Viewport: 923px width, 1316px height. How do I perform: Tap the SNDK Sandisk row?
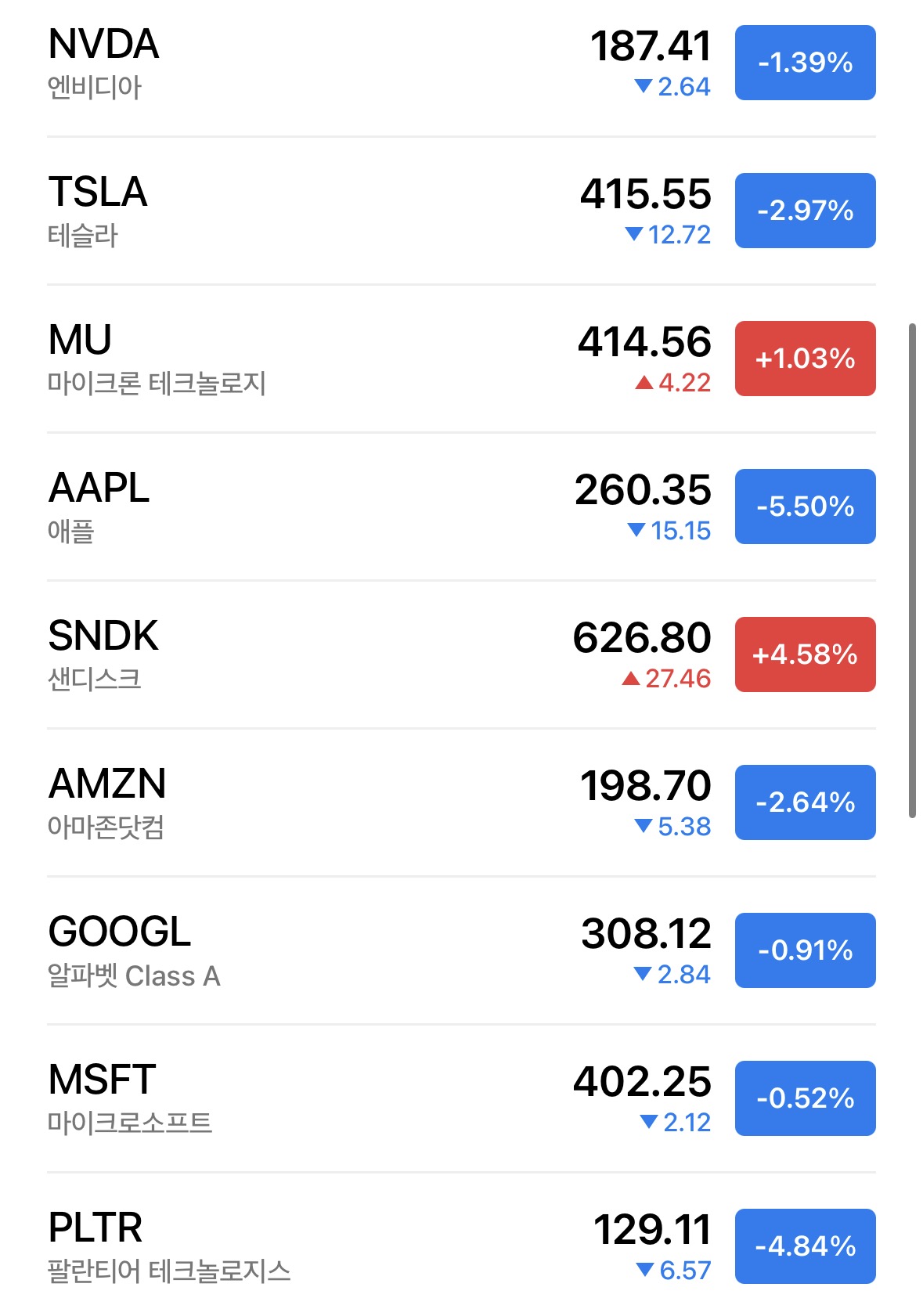click(x=313, y=655)
